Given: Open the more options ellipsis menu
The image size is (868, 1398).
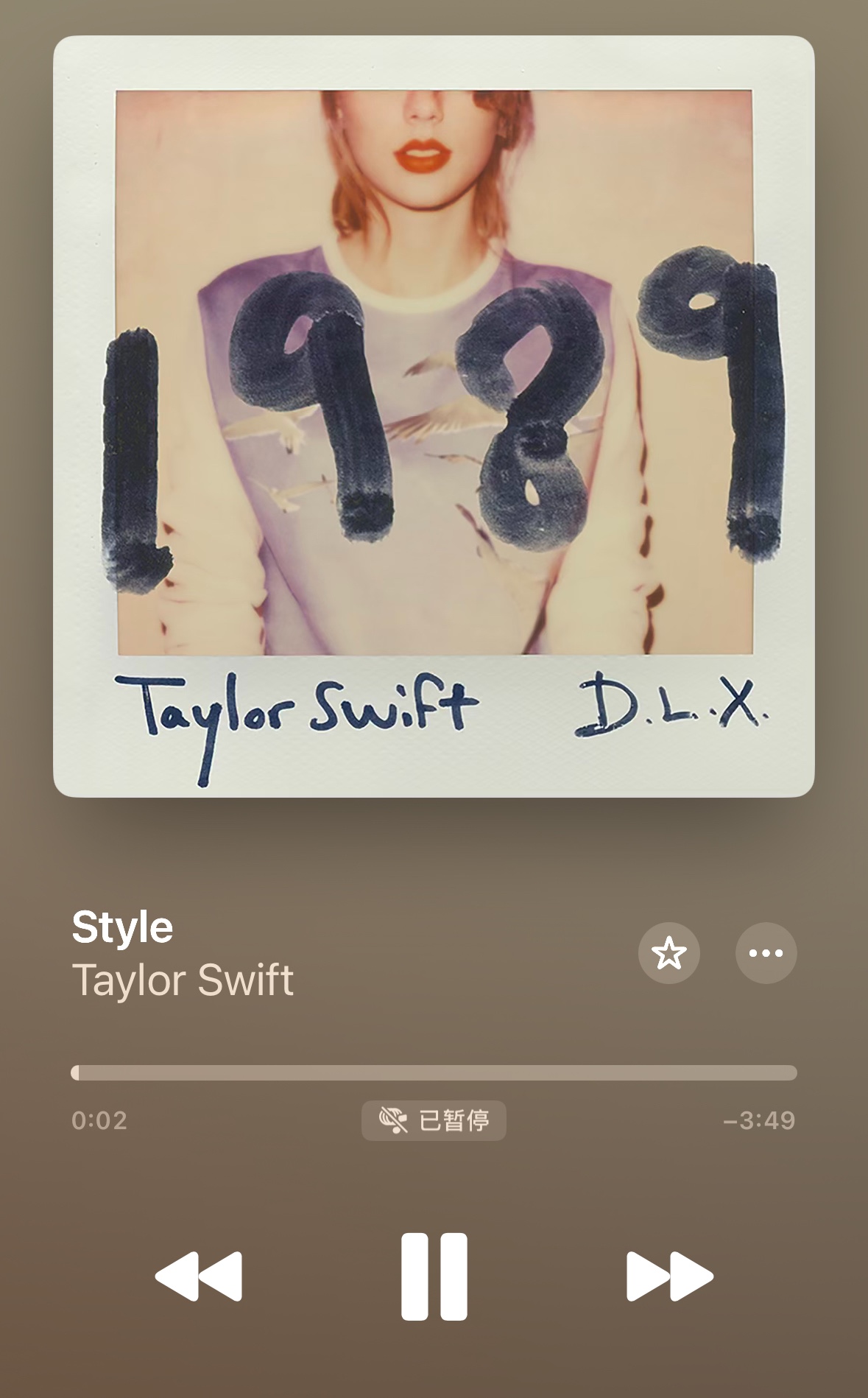Looking at the screenshot, I should (766, 953).
